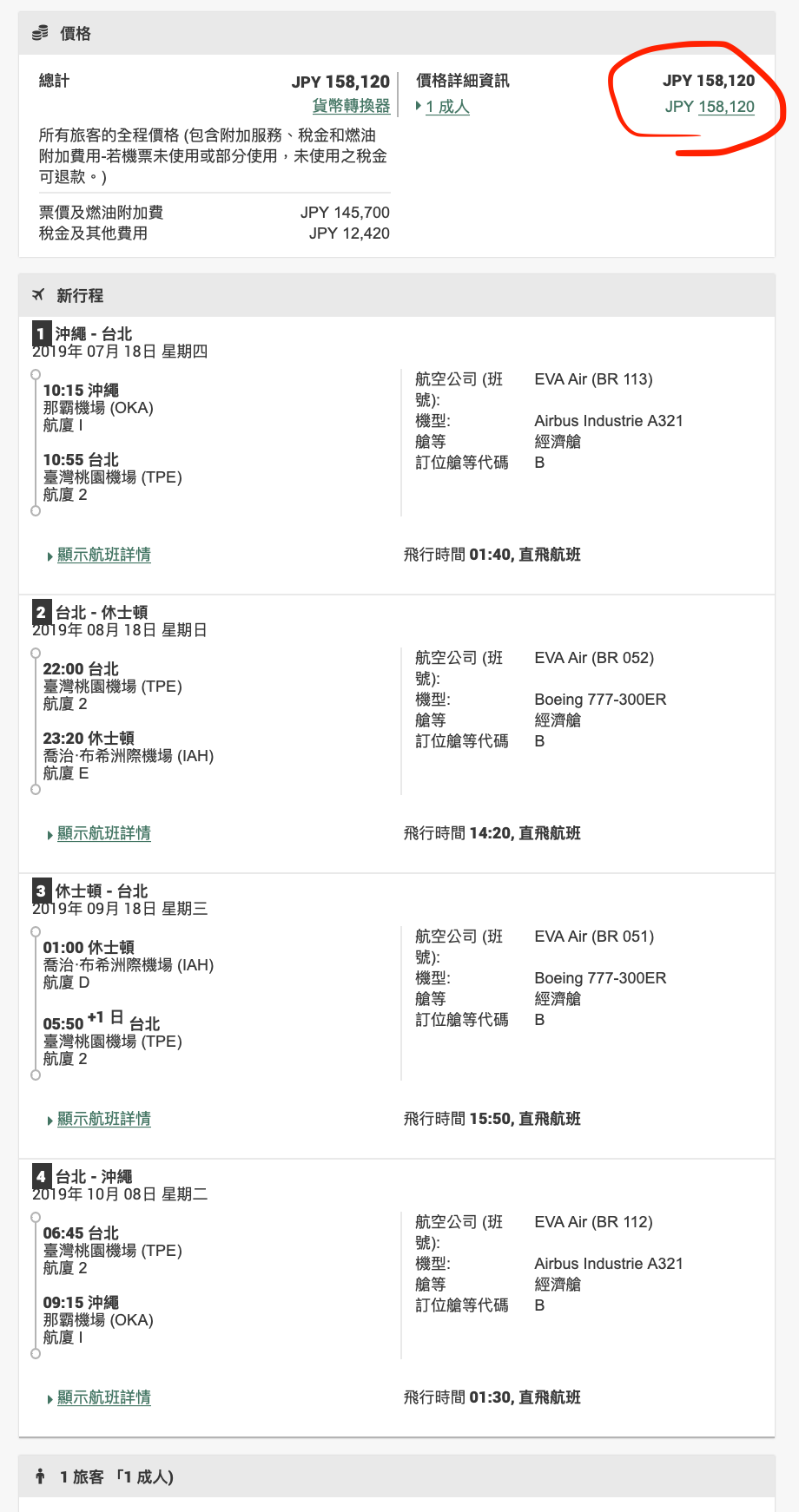Expand 顯示航班詳情 for the Taipei-Houston flight

tap(103, 832)
